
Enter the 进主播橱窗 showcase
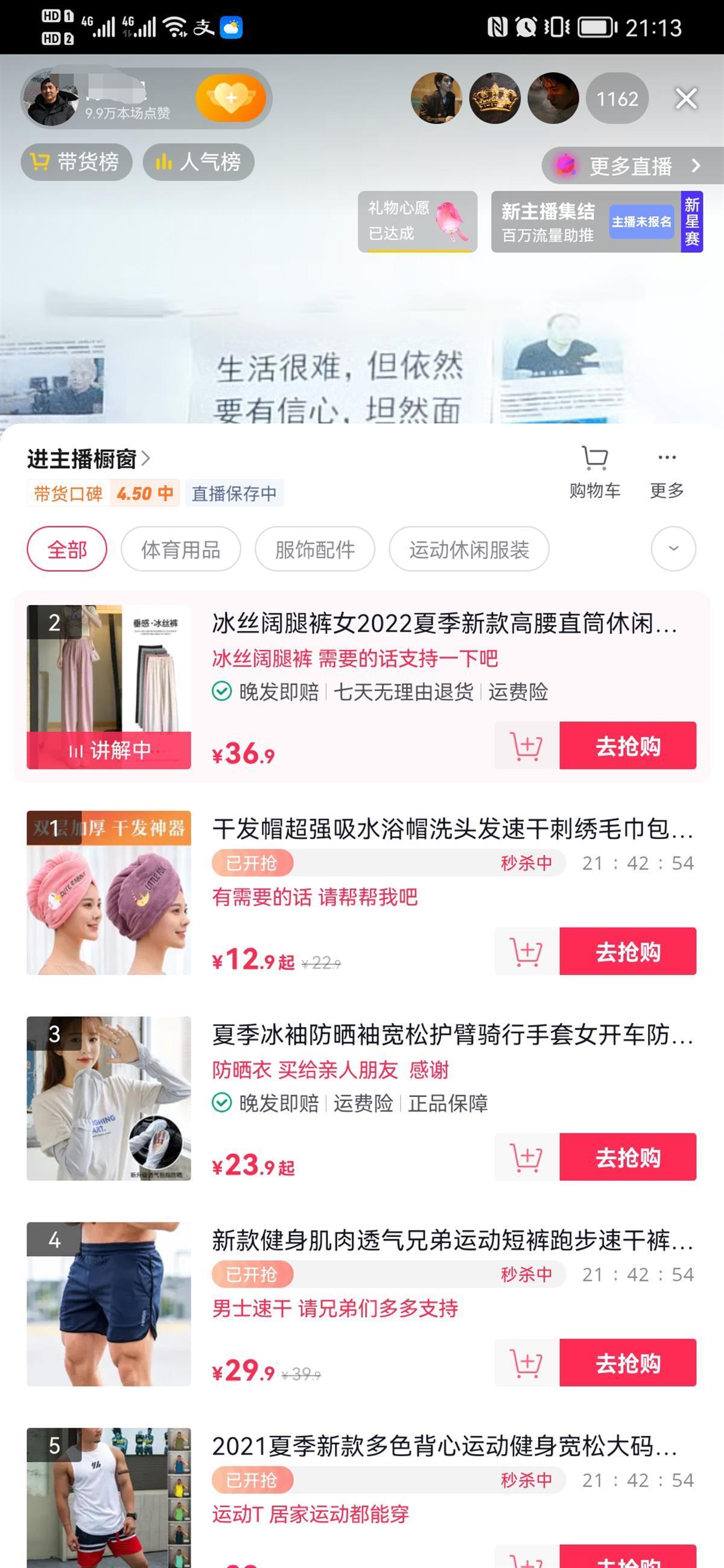click(87, 459)
